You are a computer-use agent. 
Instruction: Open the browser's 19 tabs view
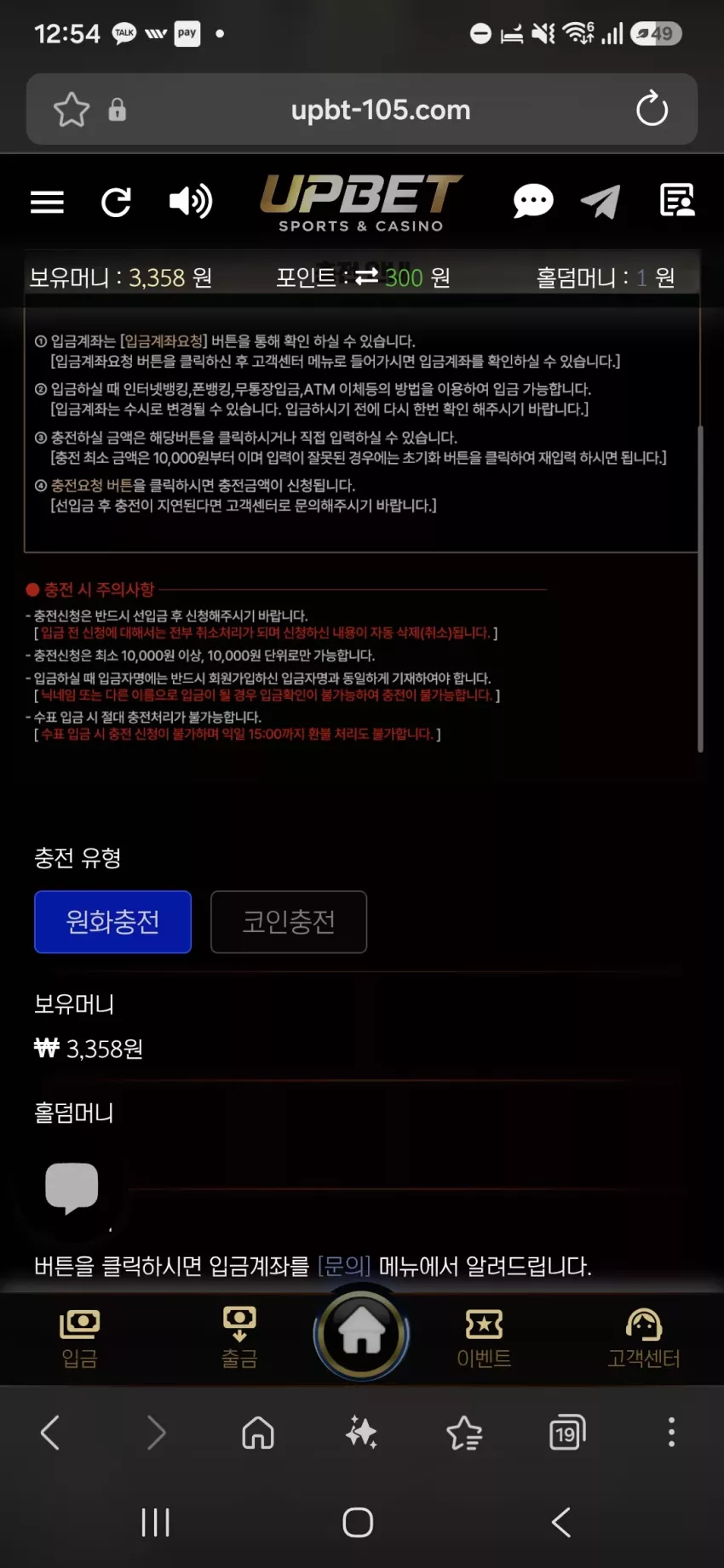click(x=567, y=1433)
